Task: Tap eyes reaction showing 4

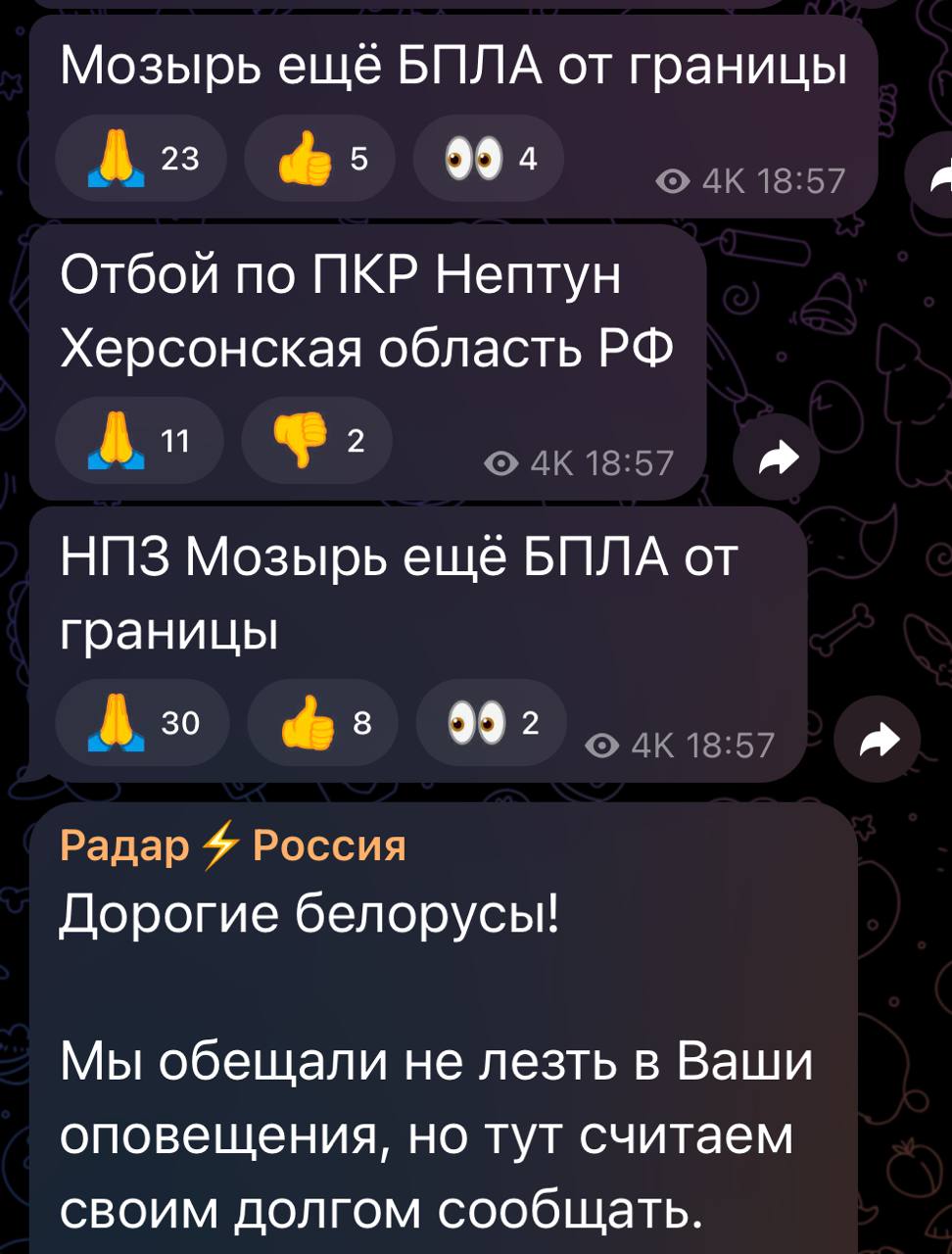Action: pyautogui.click(x=488, y=159)
